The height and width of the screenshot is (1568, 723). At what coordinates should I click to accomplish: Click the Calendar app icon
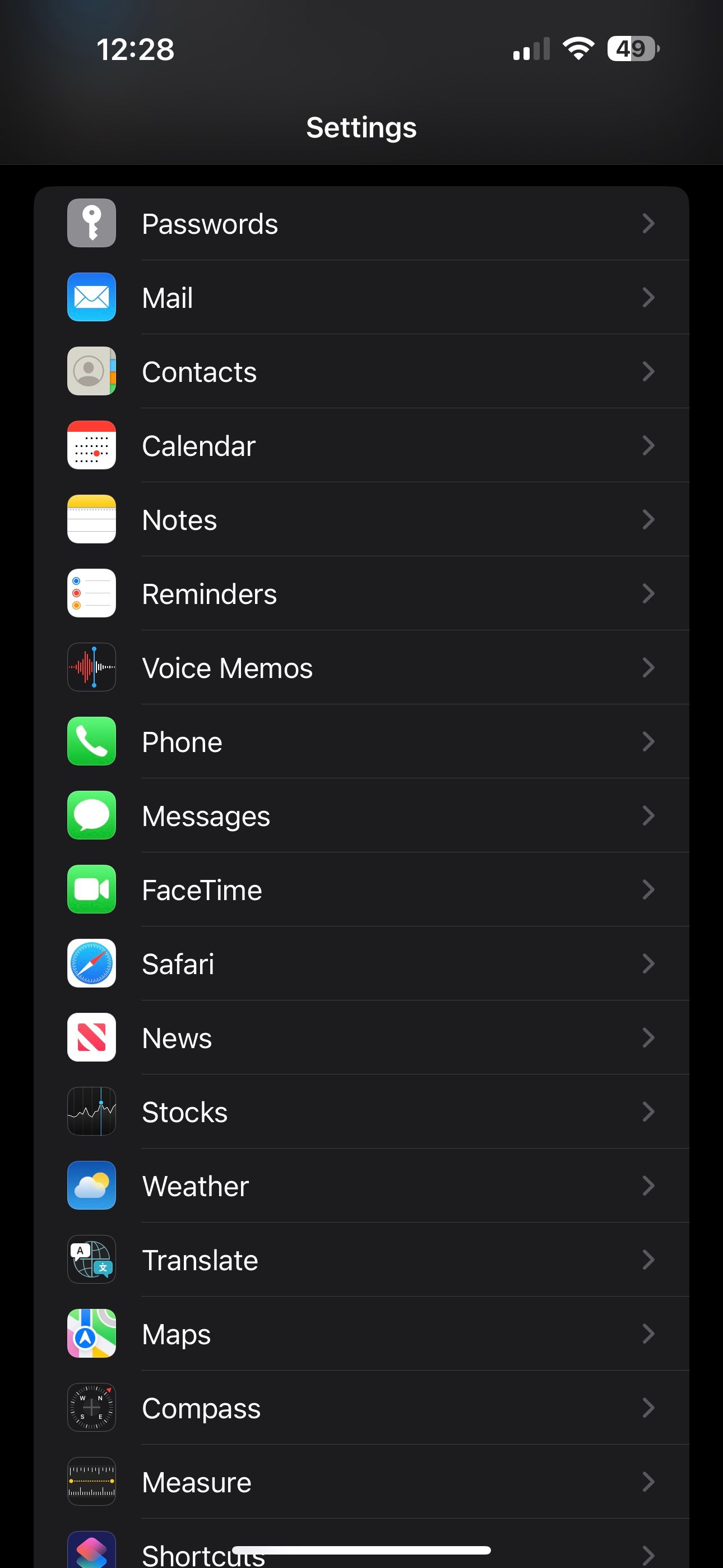pyautogui.click(x=91, y=445)
